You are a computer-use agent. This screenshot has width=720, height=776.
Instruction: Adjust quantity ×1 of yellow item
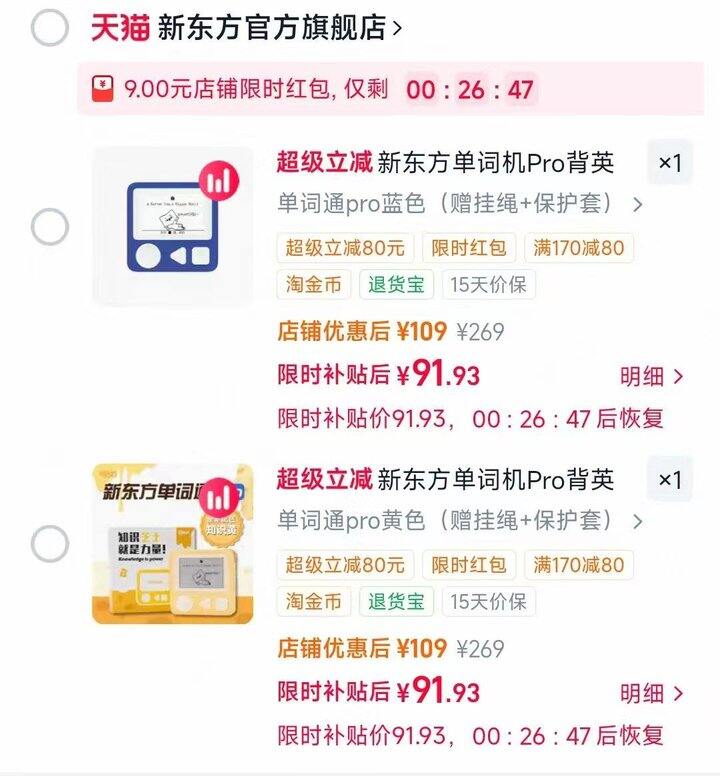[669, 479]
